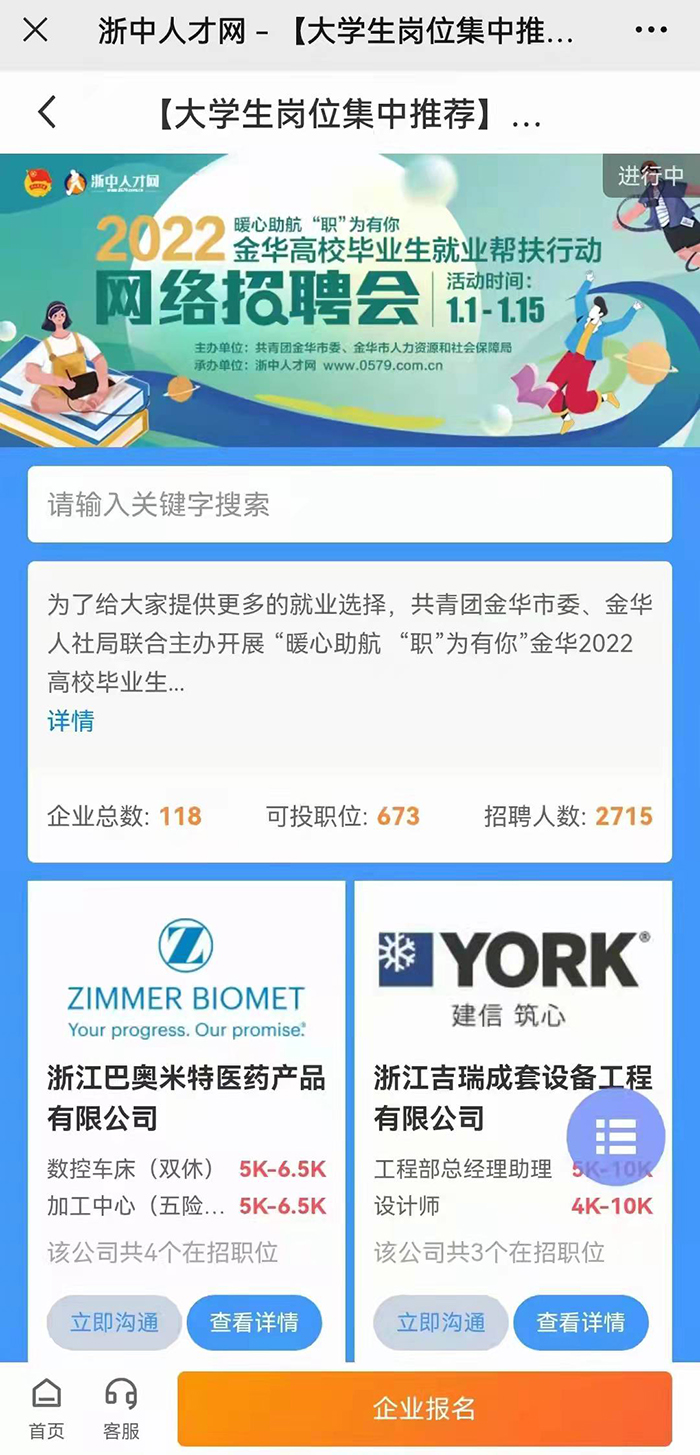The image size is (700, 1455).
Task: Open the 2022 网络招聘会 banner
Action: tap(350, 300)
